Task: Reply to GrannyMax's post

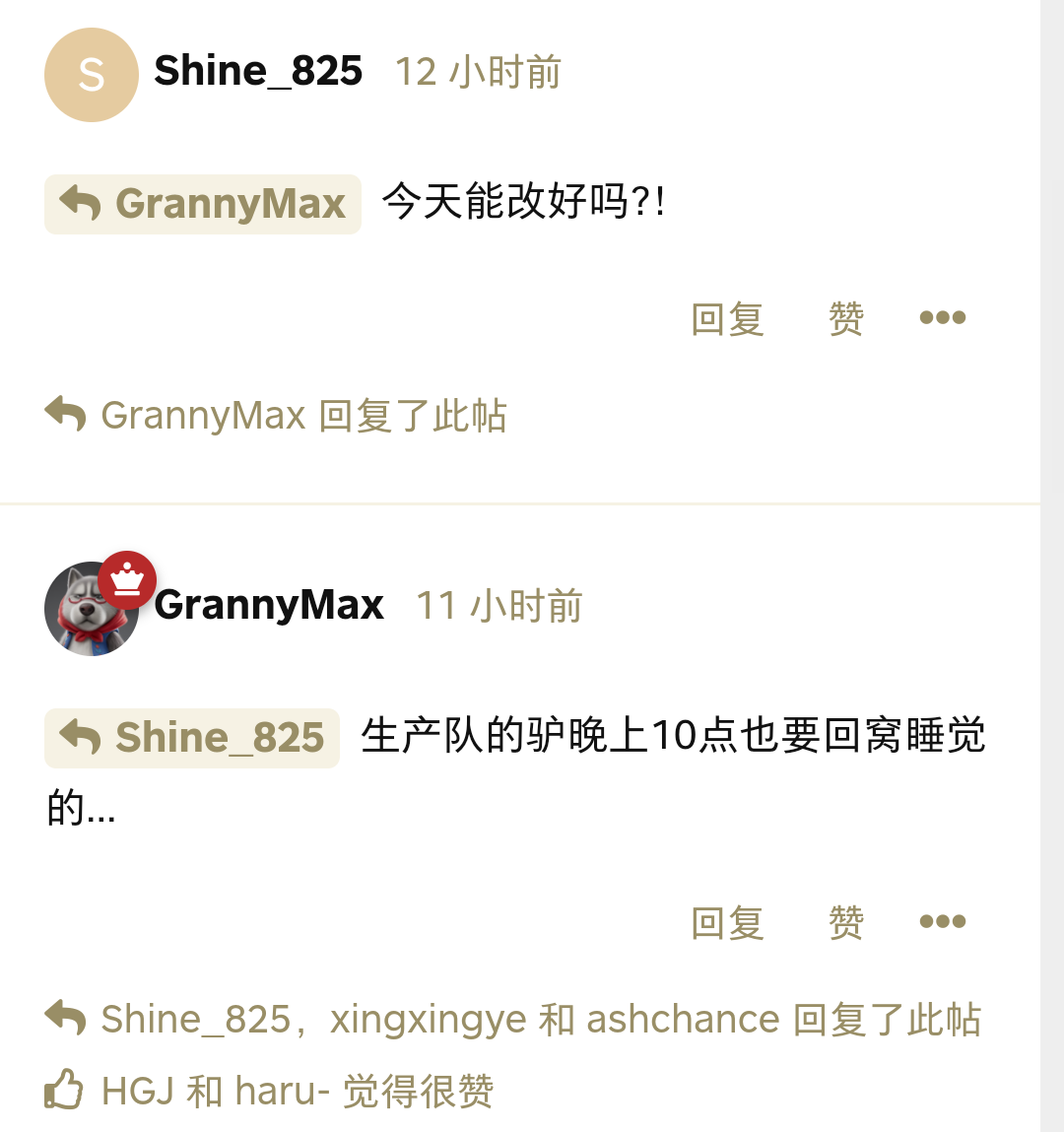Action: [727, 923]
